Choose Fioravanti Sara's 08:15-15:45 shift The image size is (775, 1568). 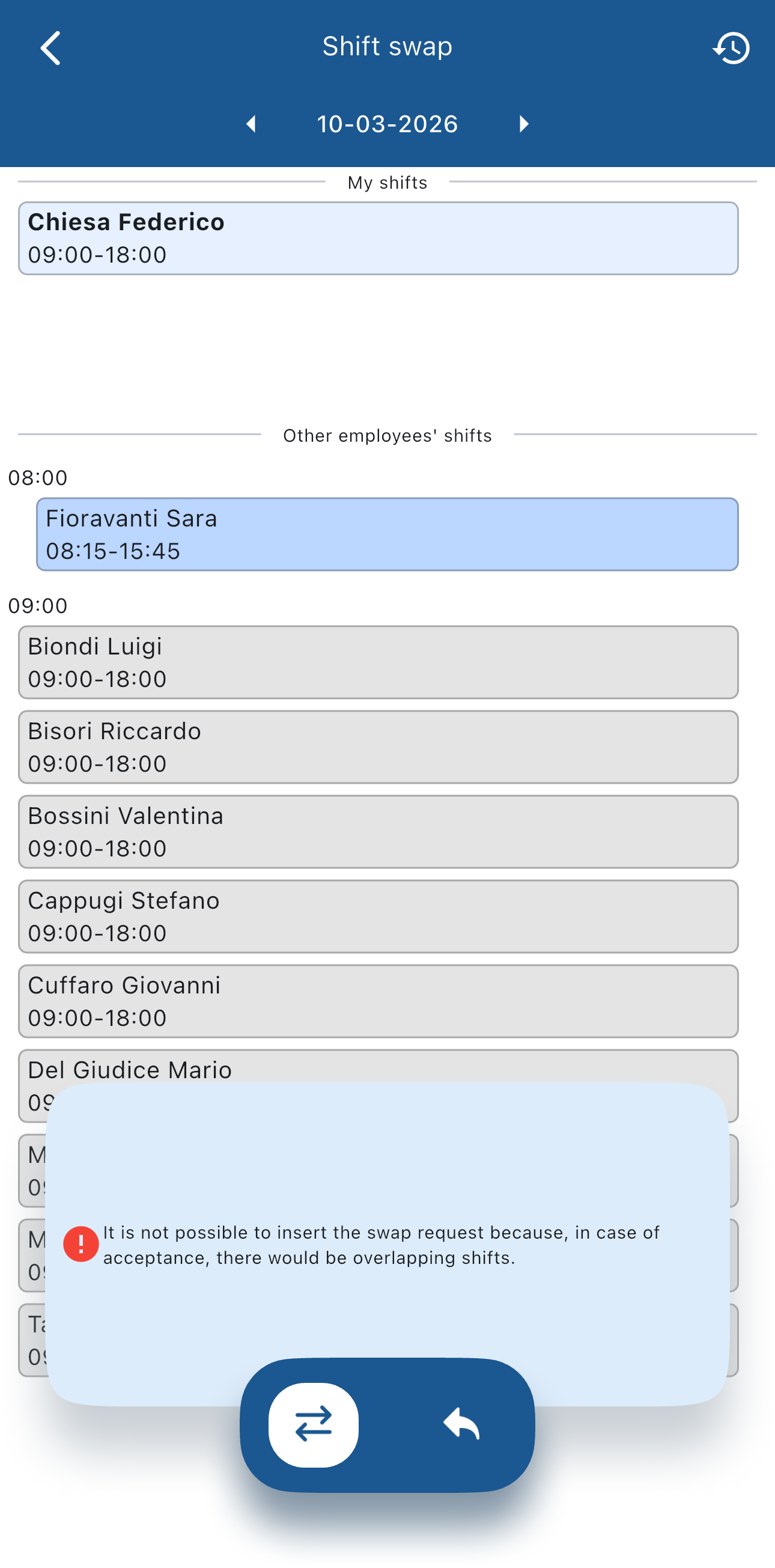(387, 534)
